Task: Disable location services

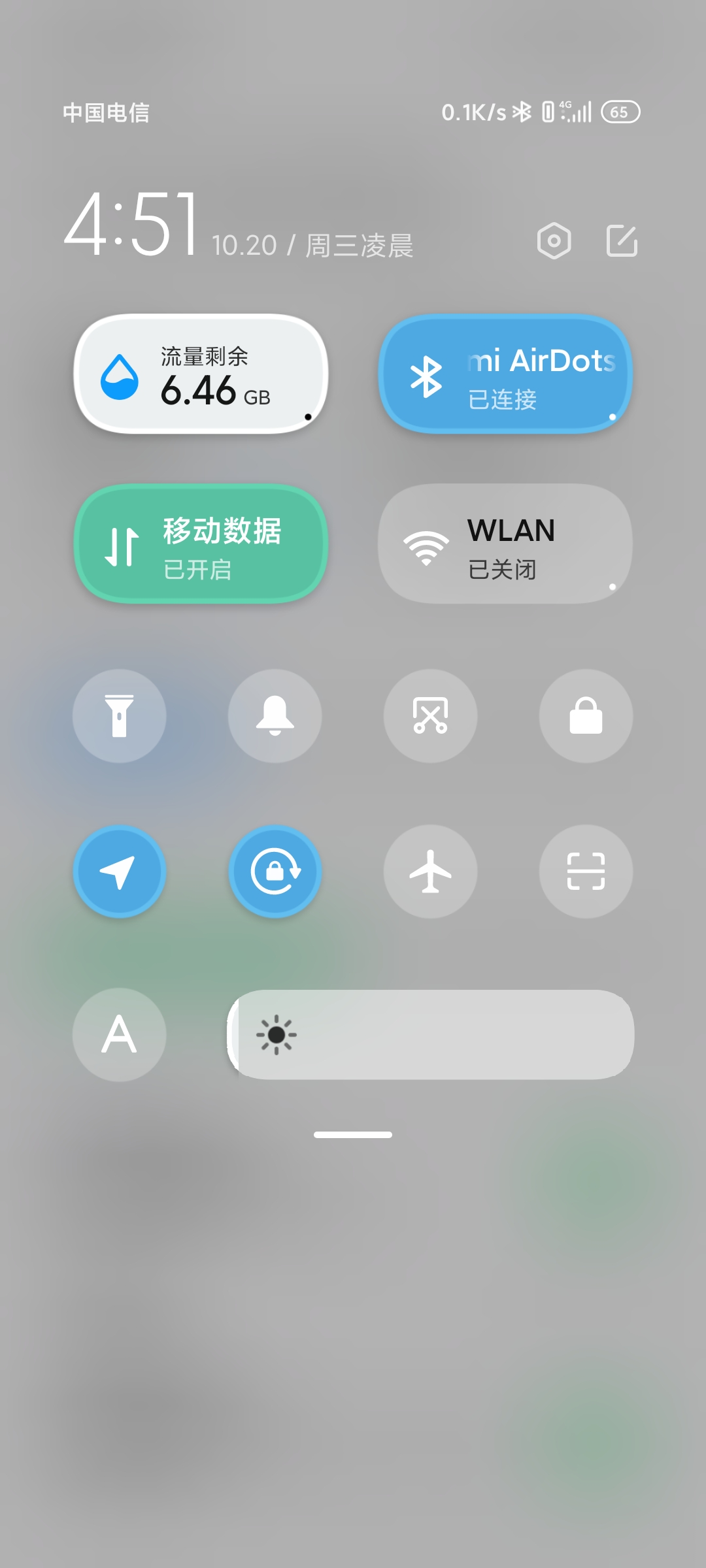Action: tap(119, 872)
